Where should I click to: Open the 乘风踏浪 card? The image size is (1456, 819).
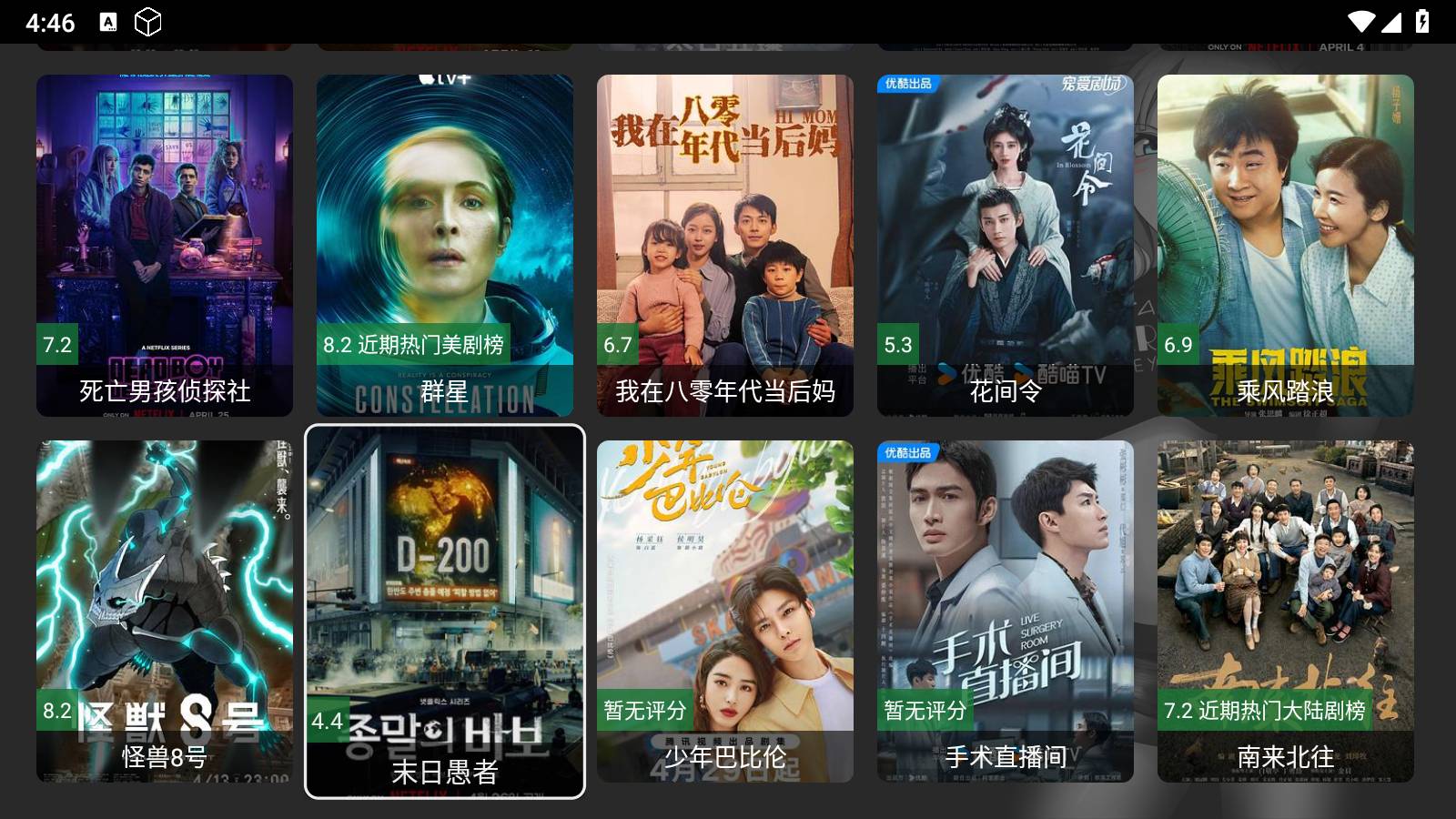(x=1286, y=246)
